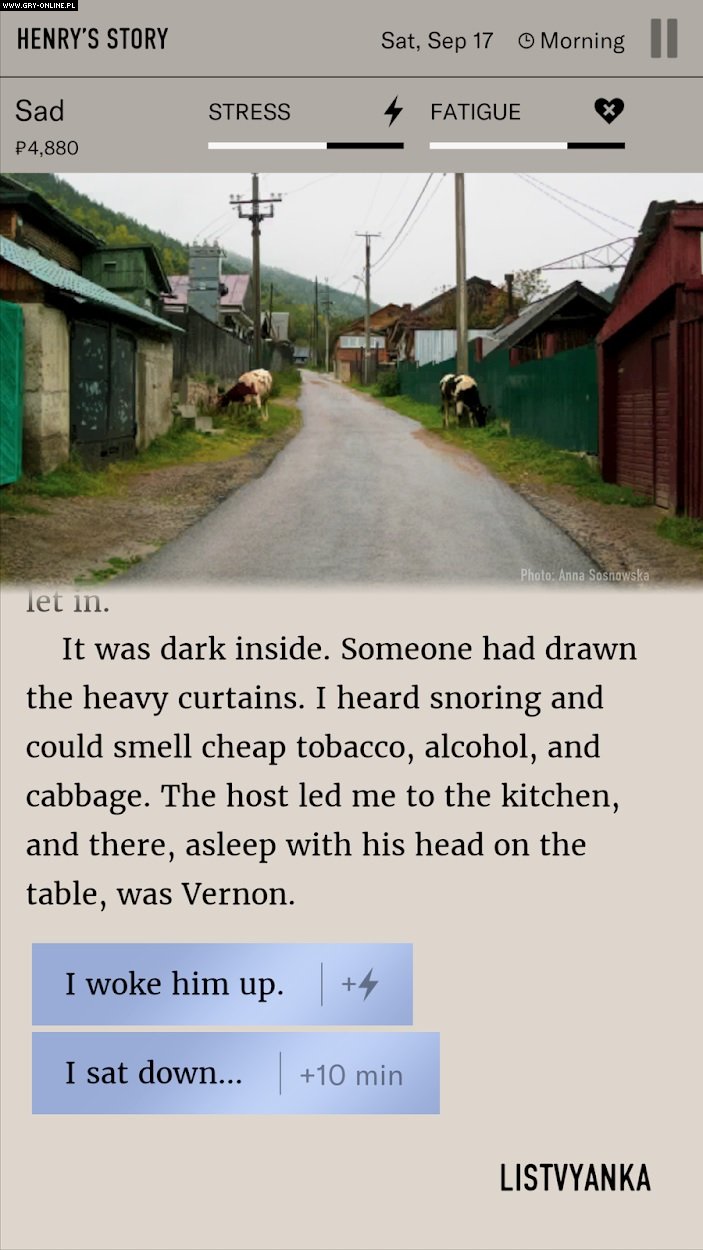Pause the game with the pause icon
The image size is (703, 1250).
pyautogui.click(x=664, y=39)
